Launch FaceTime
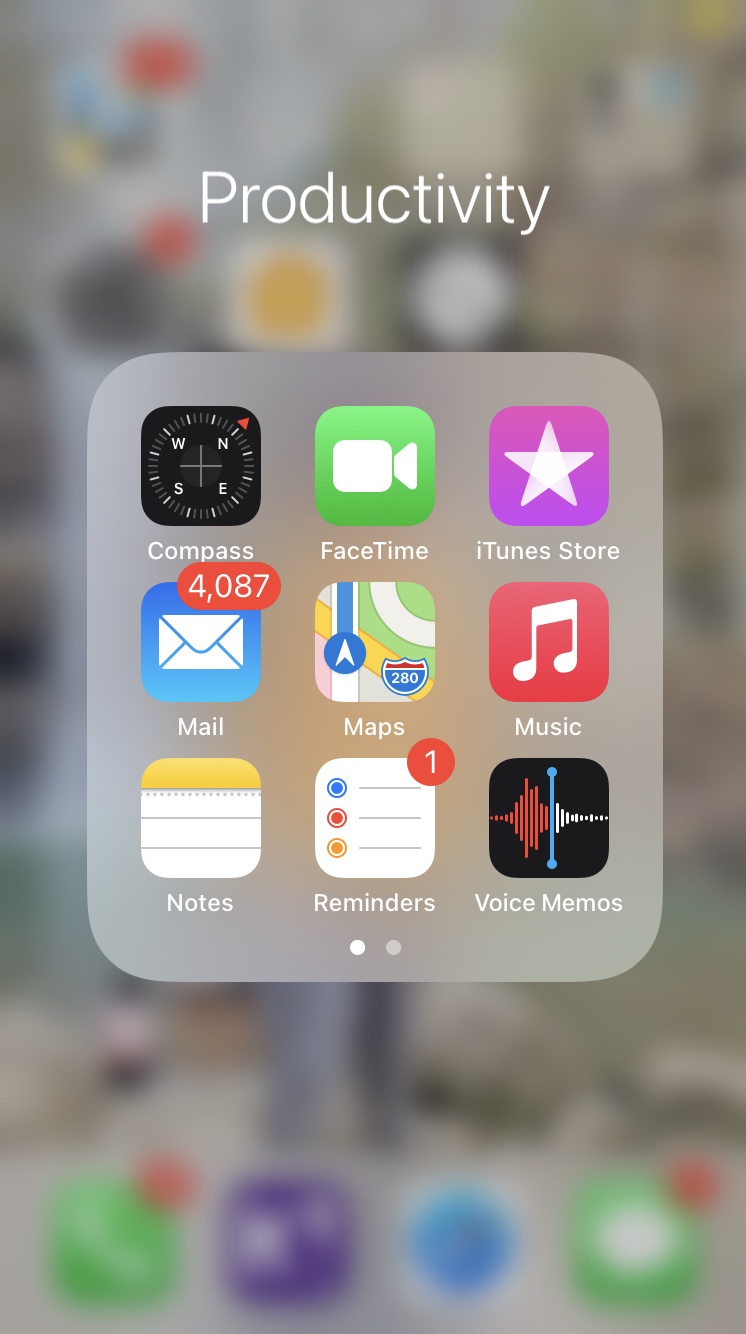The image size is (746, 1334). [x=375, y=466]
